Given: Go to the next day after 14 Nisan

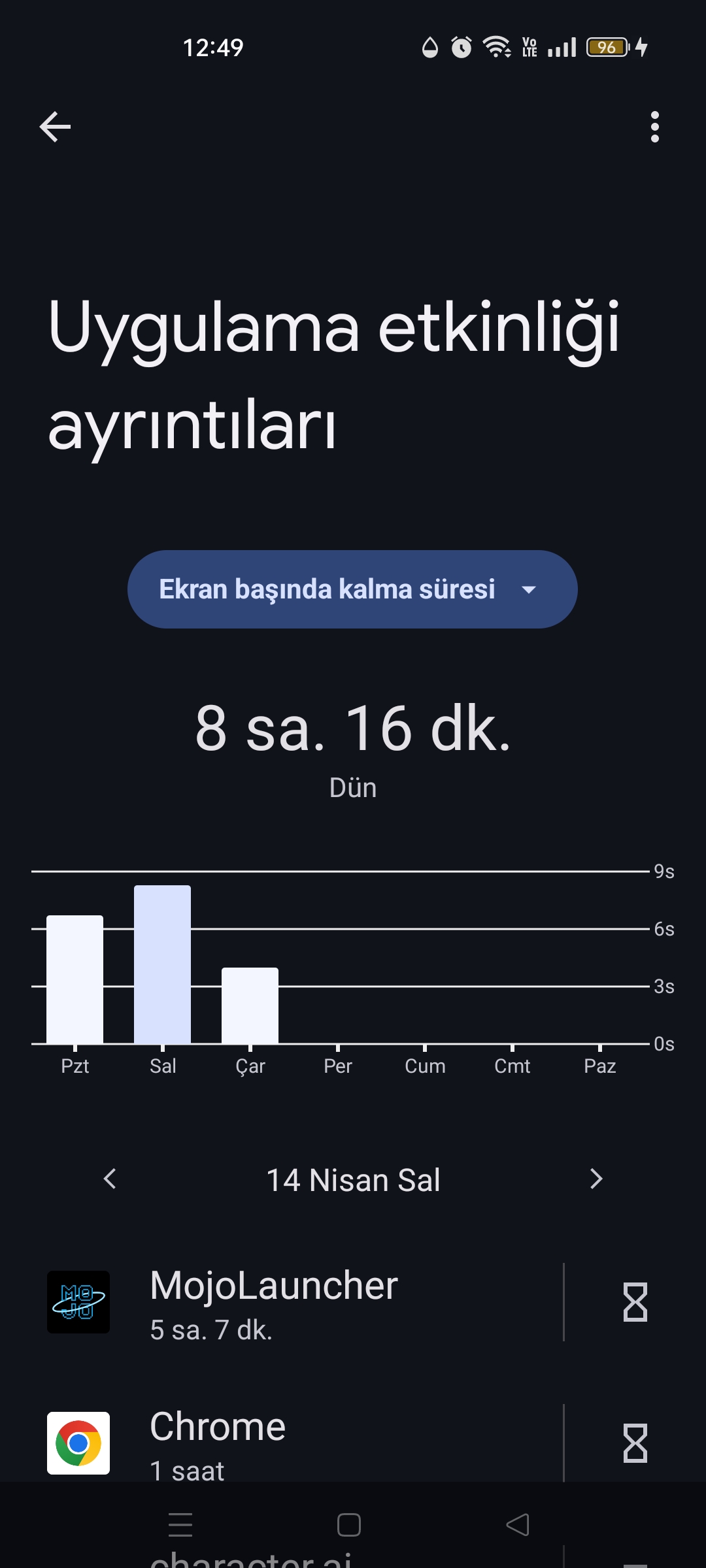Looking at the screenshot, I should (596, 1179).
